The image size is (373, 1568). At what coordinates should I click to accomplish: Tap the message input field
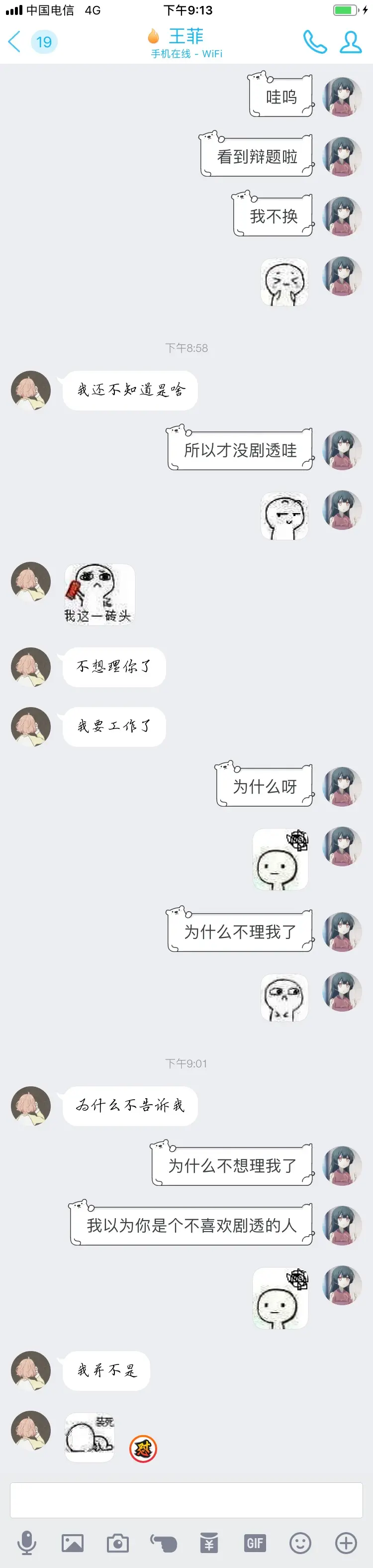coord(186,1500)
